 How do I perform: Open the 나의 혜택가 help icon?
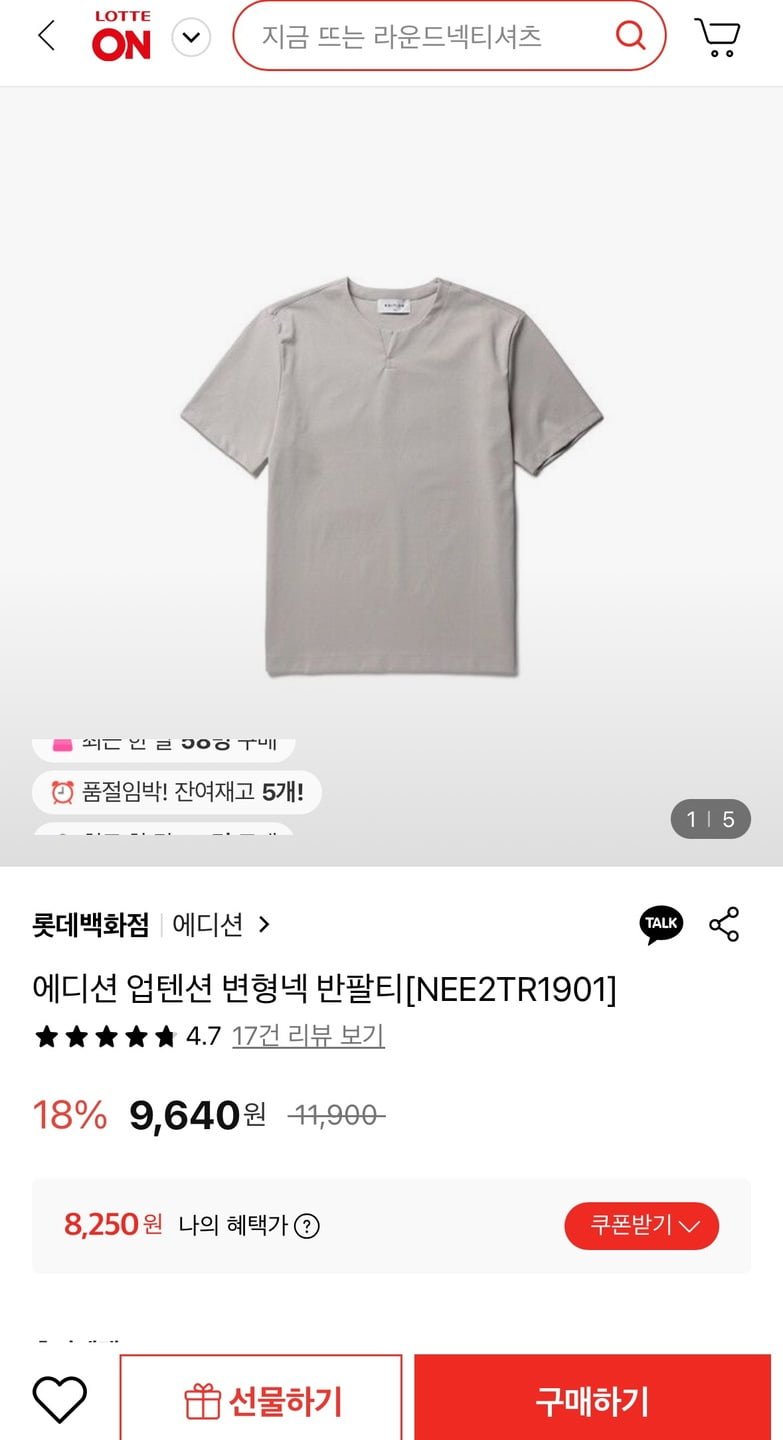pos(307,1226)
